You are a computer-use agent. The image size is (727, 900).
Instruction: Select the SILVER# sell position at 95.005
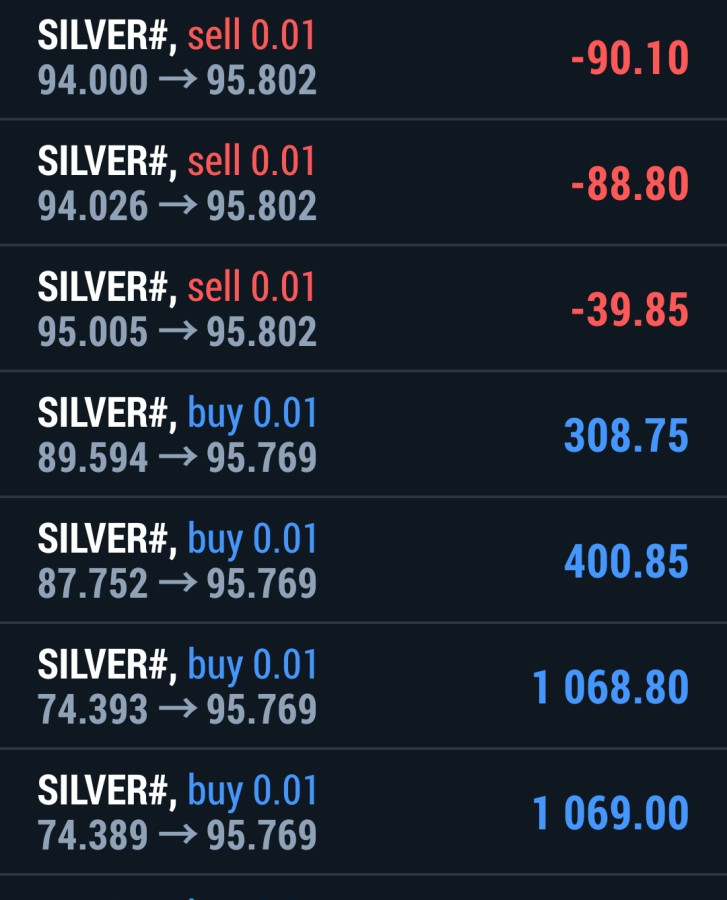click(x=363, y=310)
